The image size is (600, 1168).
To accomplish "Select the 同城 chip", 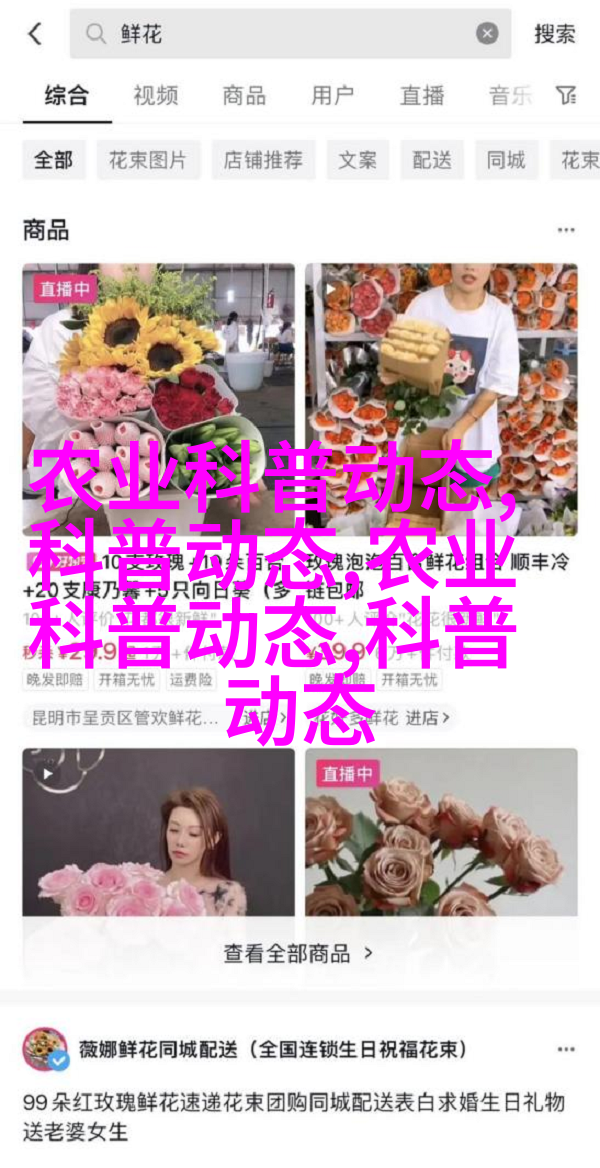I will pyautogui.click(x=506, y=160).
